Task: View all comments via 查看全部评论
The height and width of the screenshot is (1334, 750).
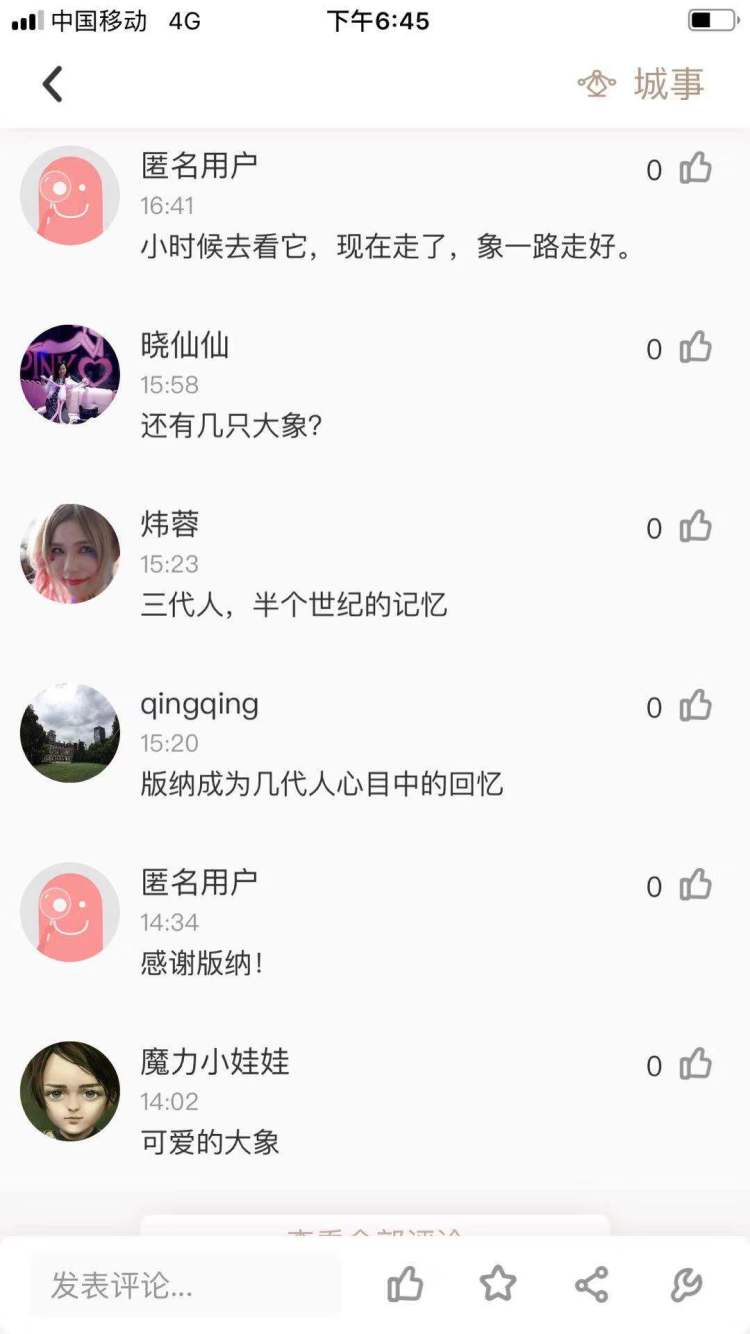Action: click(375, 1228)
